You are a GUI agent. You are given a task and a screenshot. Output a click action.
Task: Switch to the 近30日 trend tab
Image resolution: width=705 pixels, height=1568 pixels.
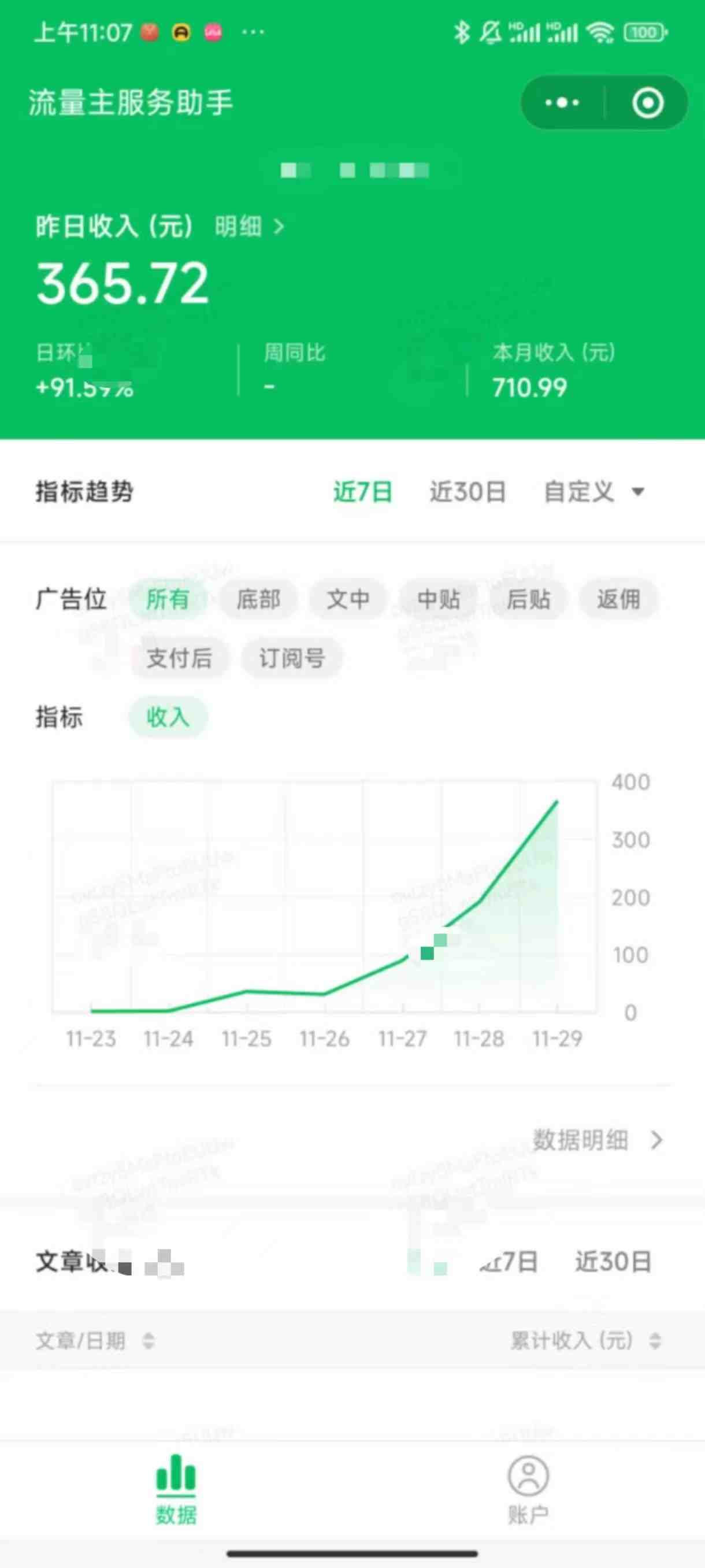[466, 493]
